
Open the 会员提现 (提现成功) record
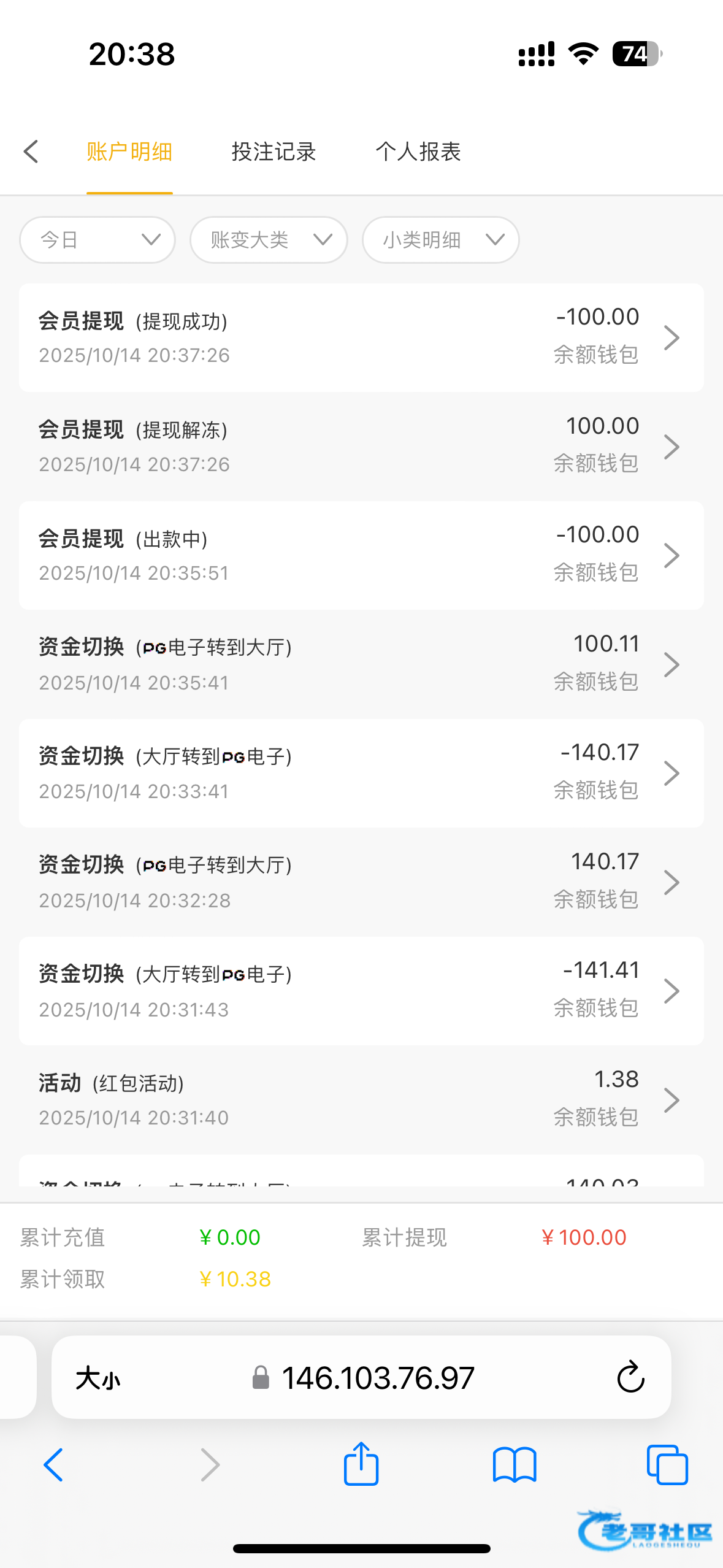click(x=361, y=337)
